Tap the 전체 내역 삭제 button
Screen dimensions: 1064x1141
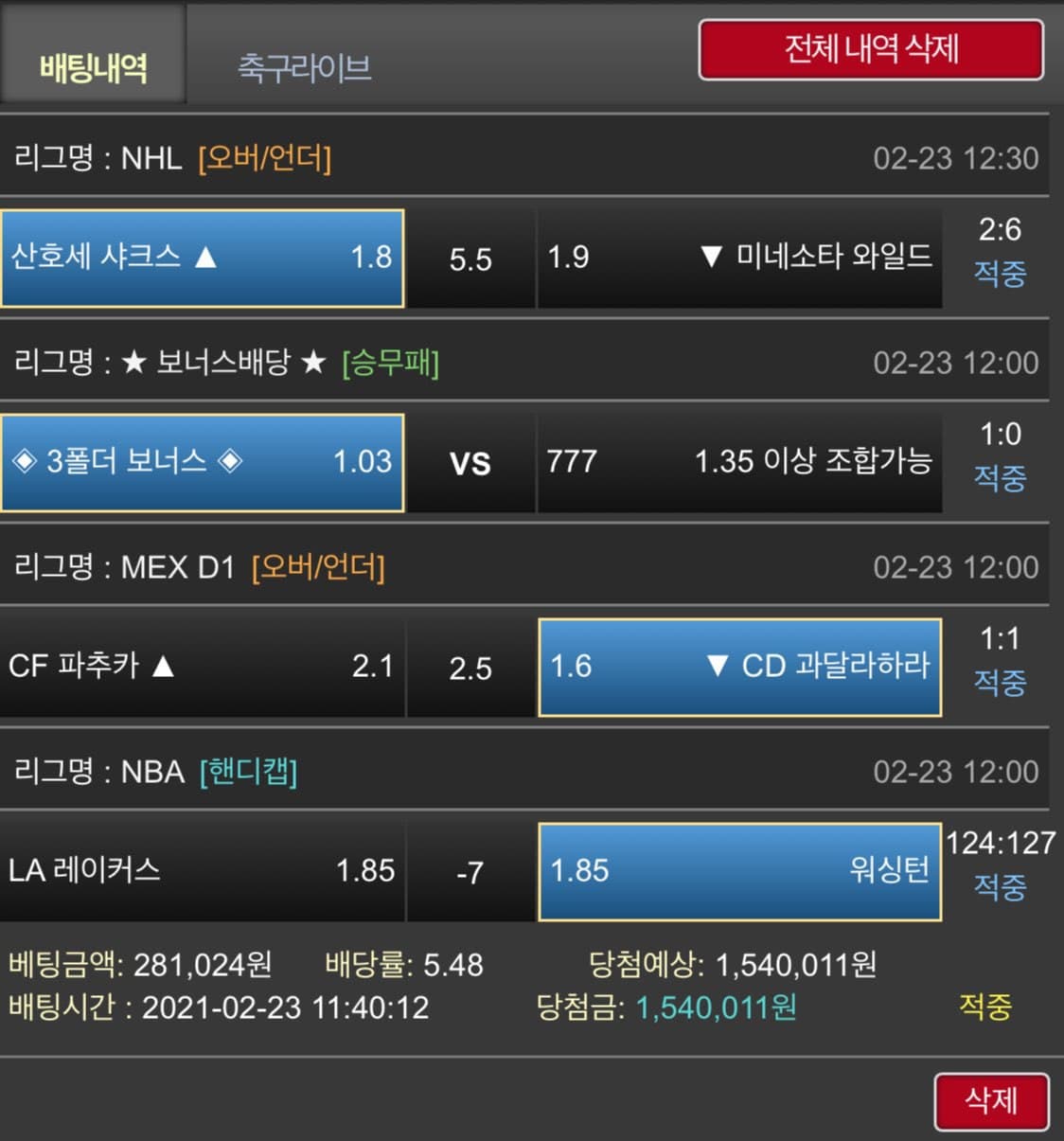pyautogui.click(x=871, y=49)
